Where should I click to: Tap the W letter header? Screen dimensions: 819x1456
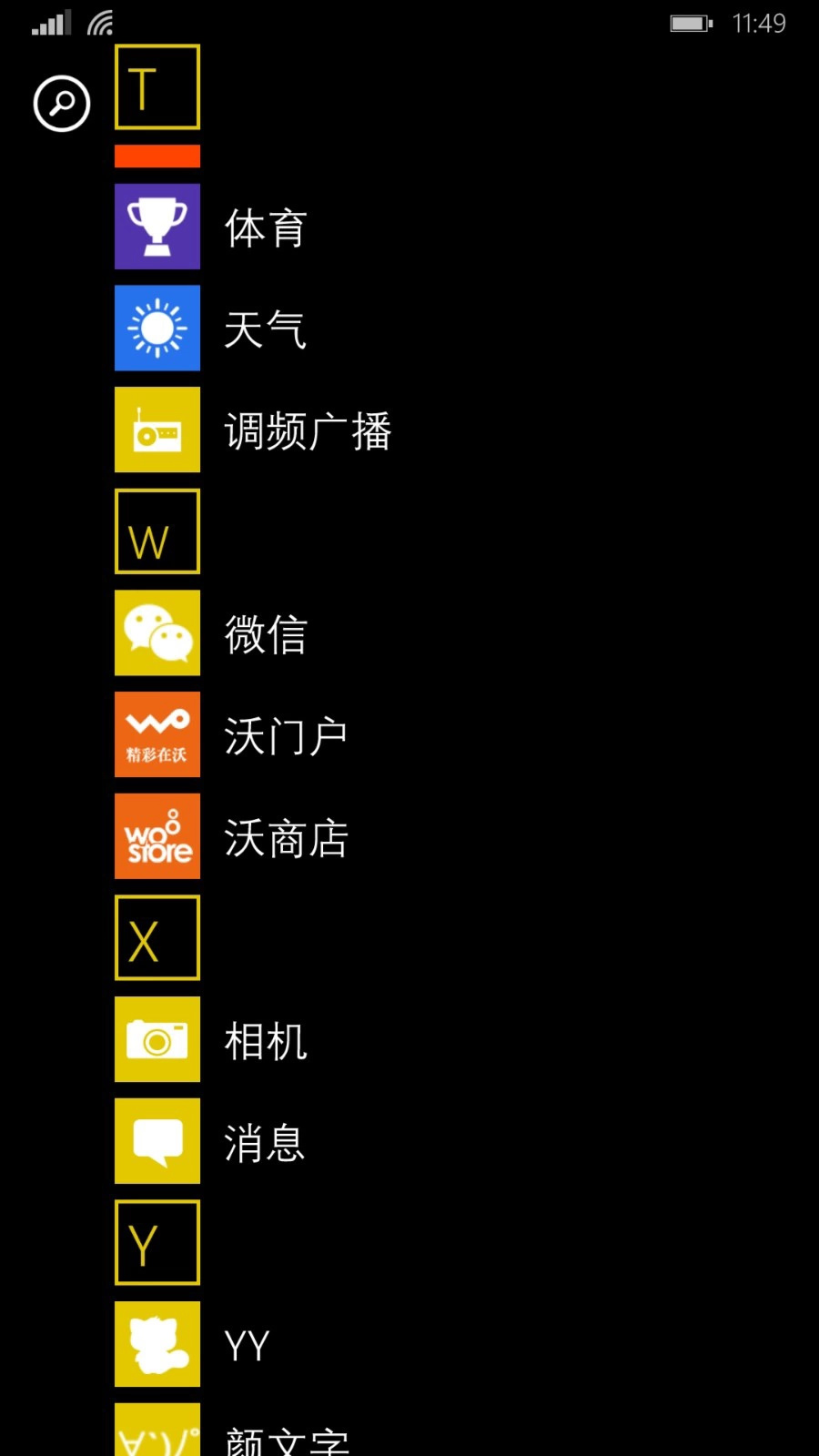click(157, 531)
